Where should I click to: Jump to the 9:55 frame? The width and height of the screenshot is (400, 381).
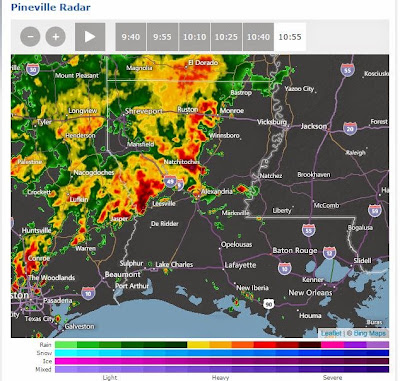[162, 37]
